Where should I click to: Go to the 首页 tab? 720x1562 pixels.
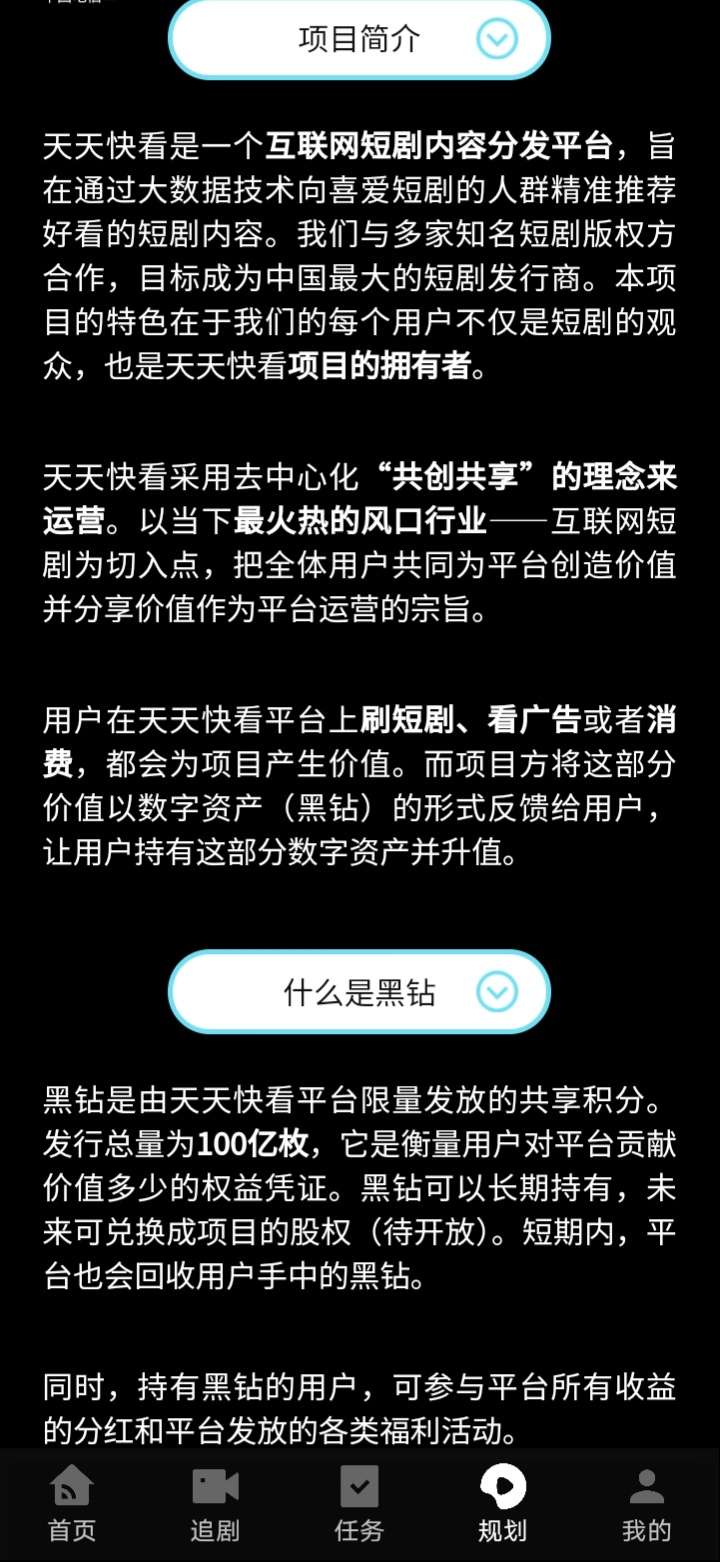[x=72, y=1504]
